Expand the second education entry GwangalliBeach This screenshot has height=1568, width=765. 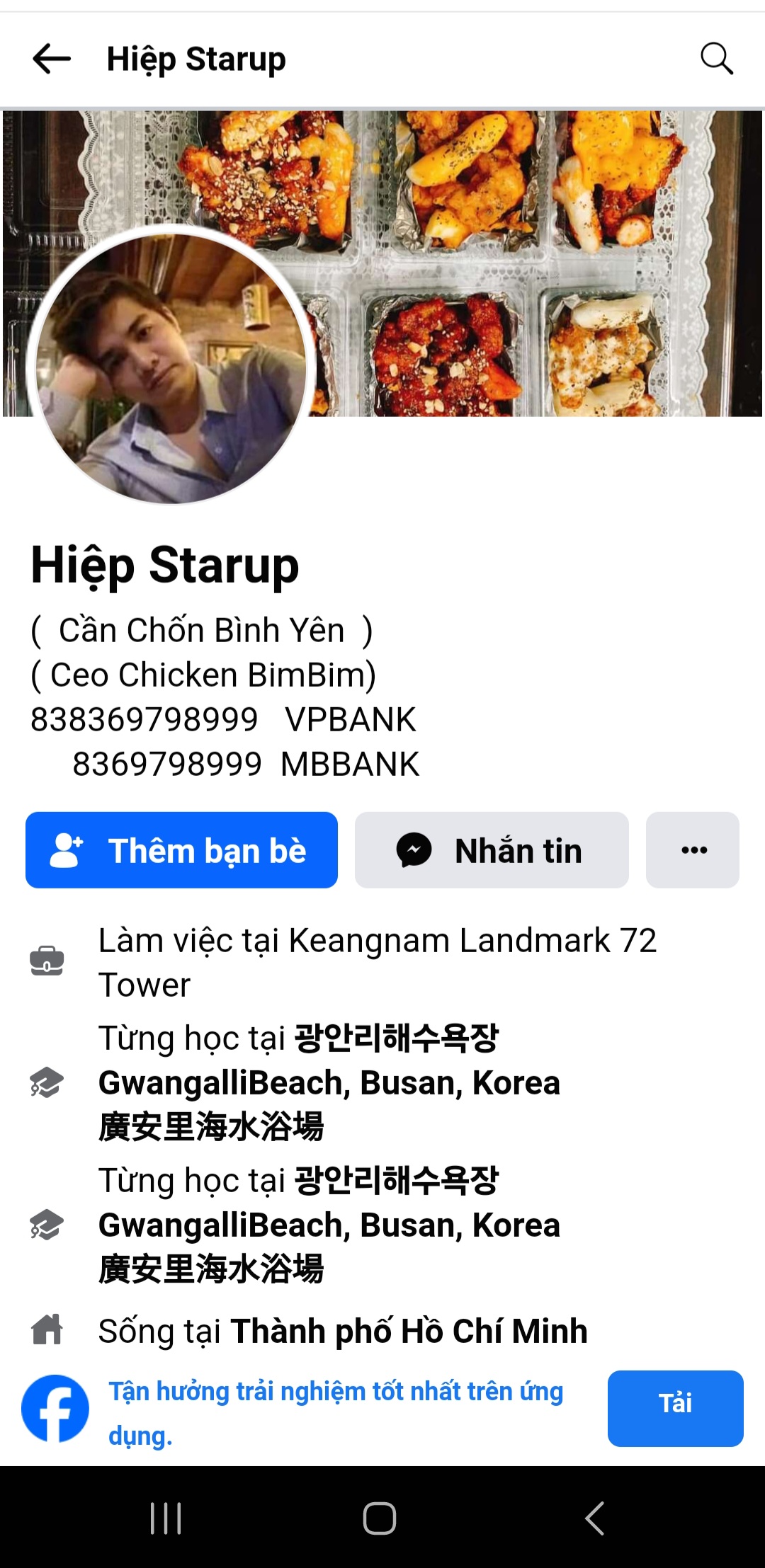point(329,1223)
